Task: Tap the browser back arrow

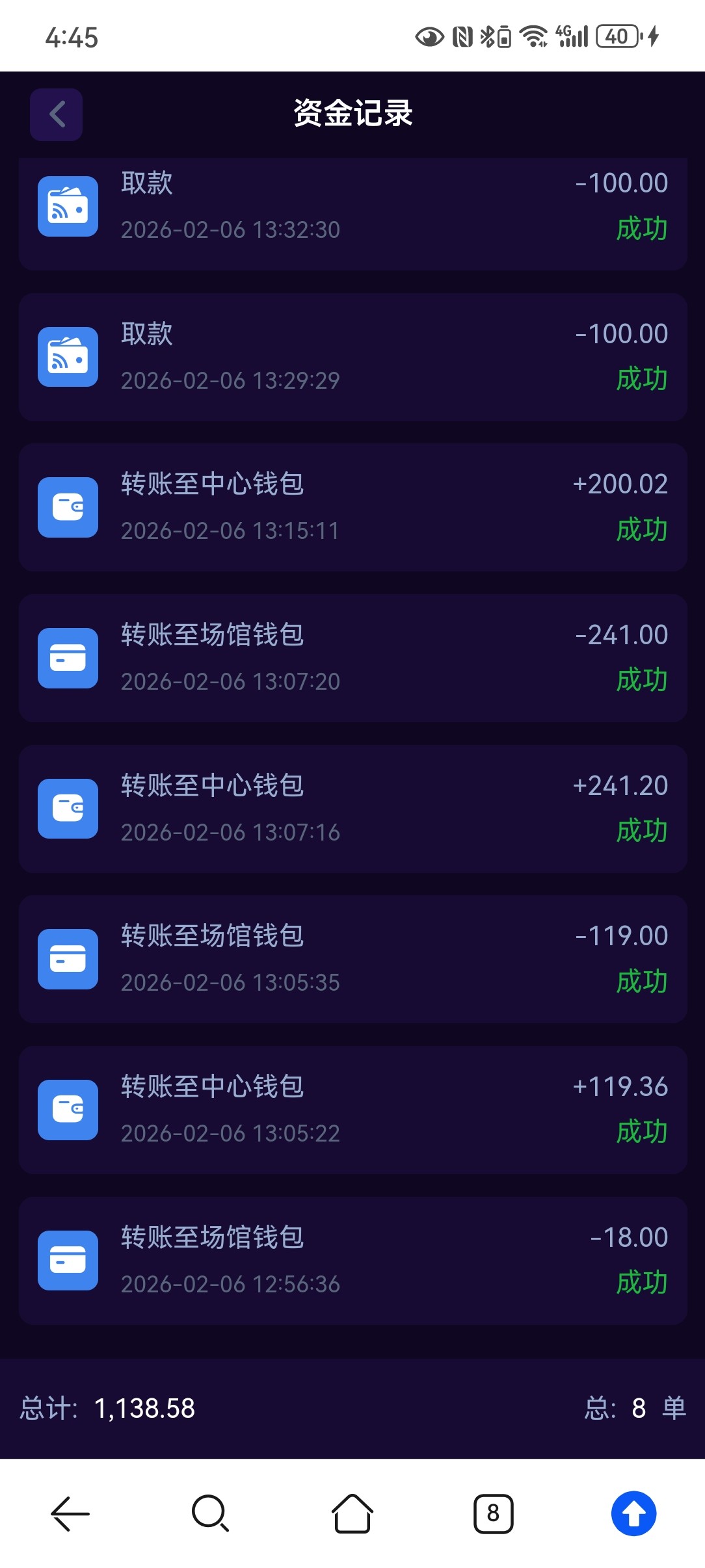Action: coord(70,1513)
